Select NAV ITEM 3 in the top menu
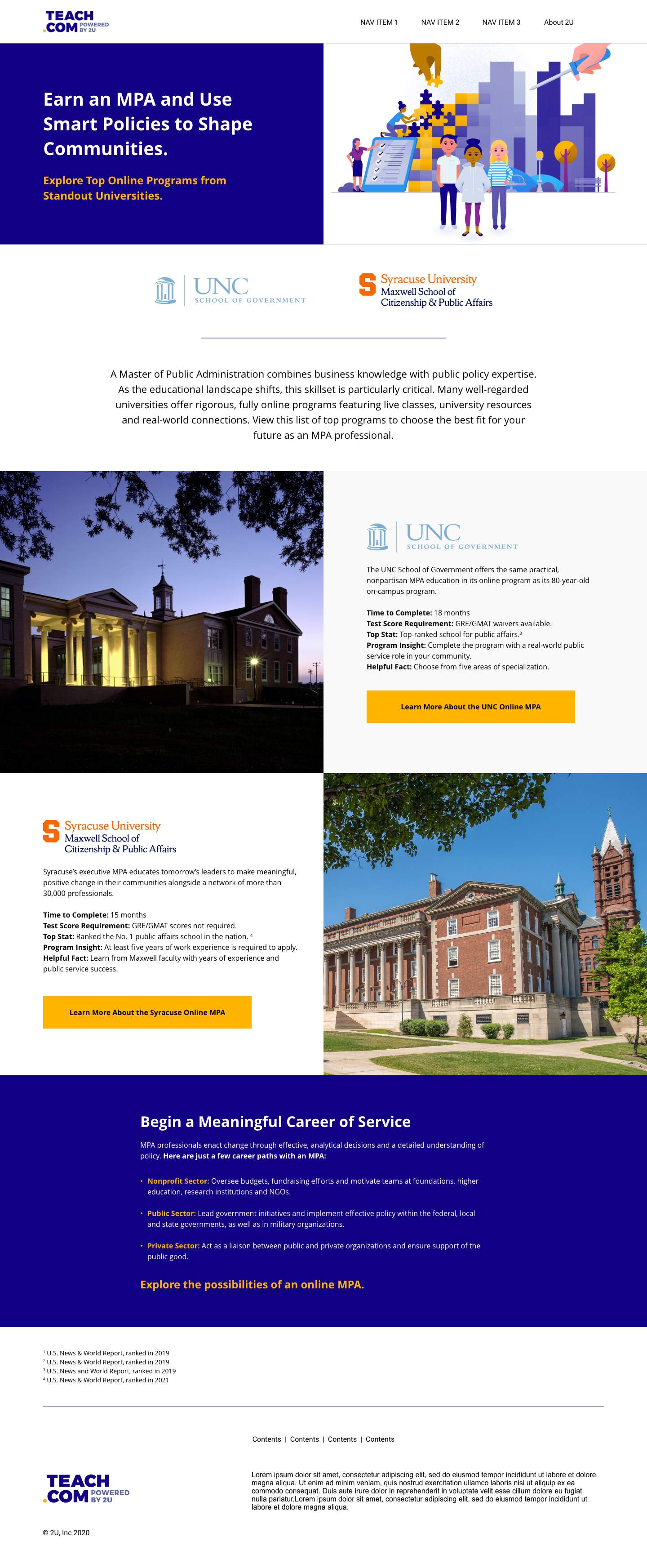 (x=501, y=22)
